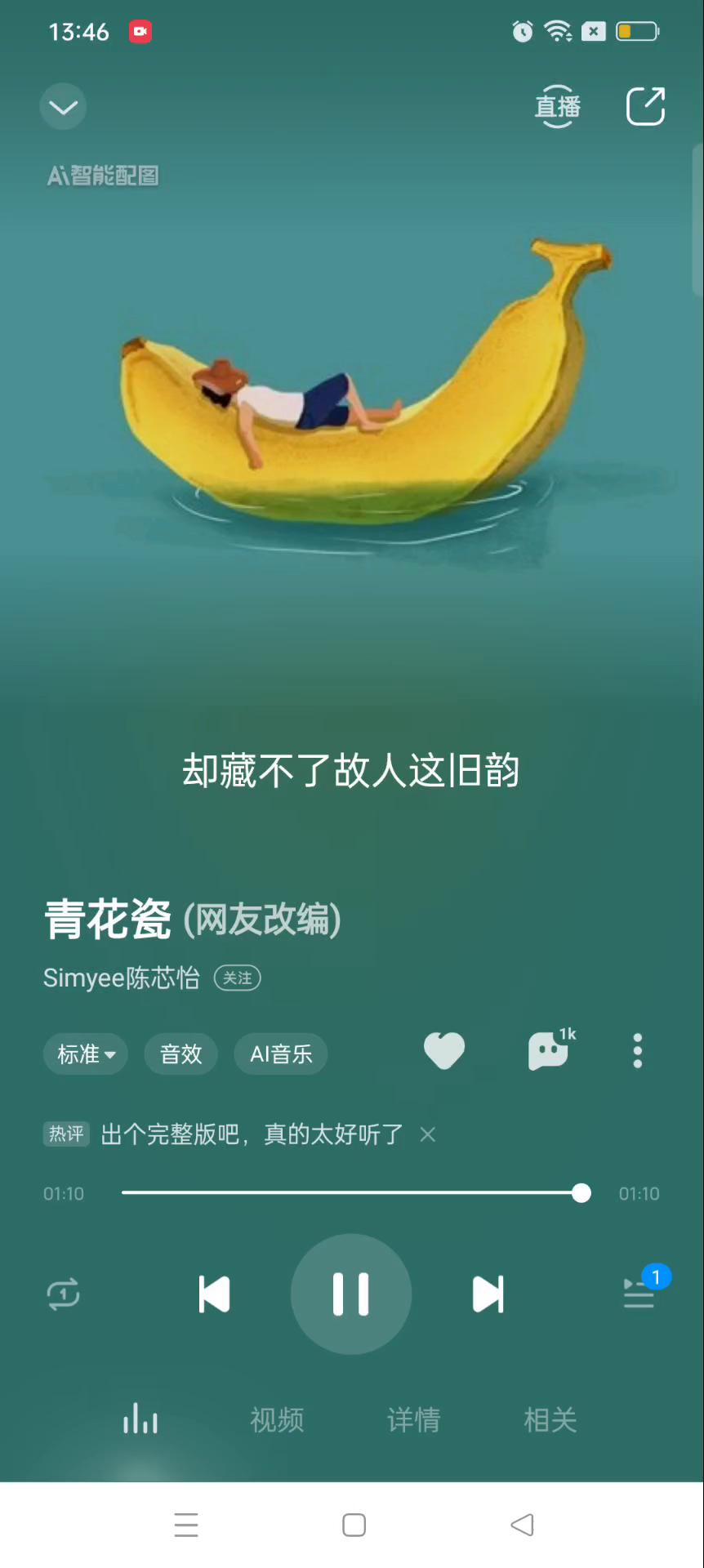Screen dimensions: 704x1568
Task: Open the 音效 sound effects chip
Action: 180,1053
